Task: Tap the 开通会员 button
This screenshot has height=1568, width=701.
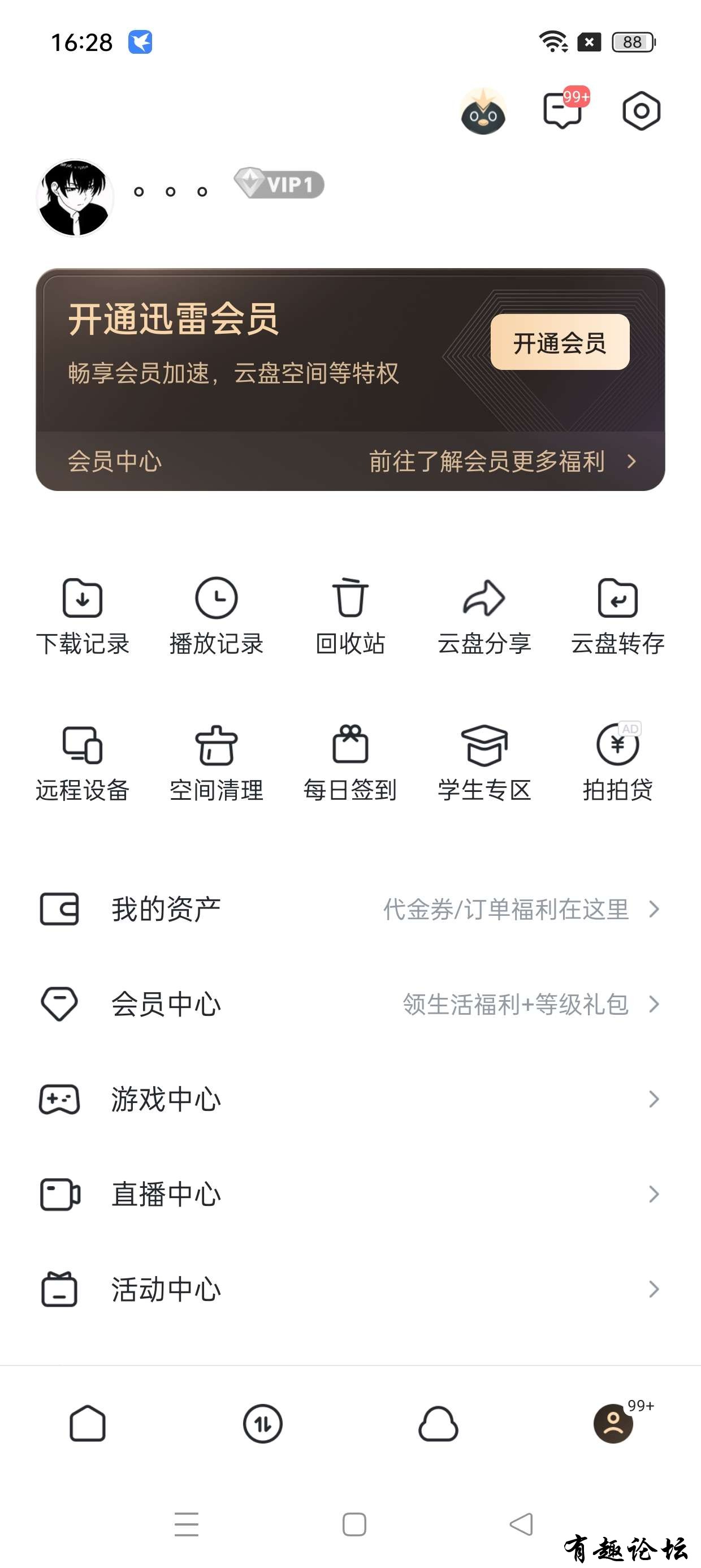Action: point(559,342)
